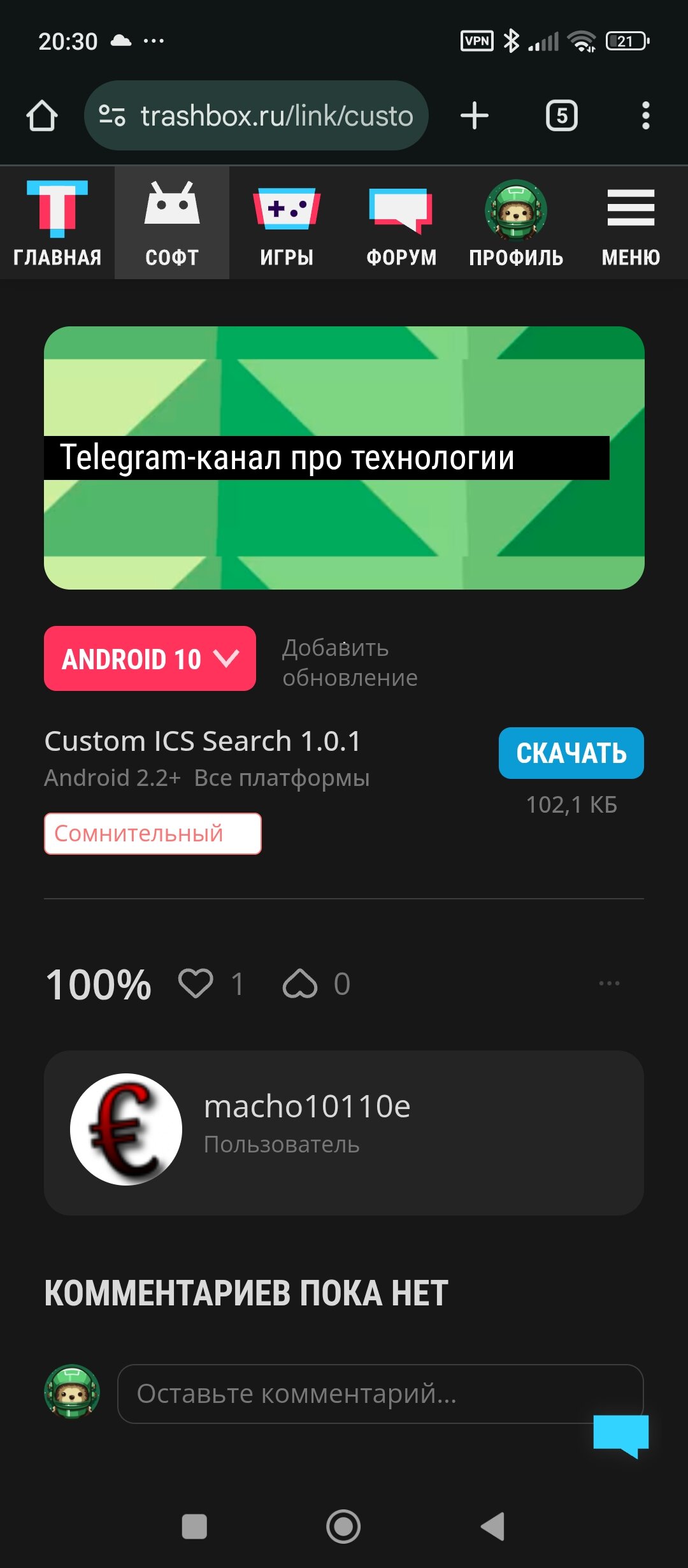The width and height of the screenshot is (688, 1568).
Task: Tap the Оставьте комментарий field
Action: point(380,1394)
